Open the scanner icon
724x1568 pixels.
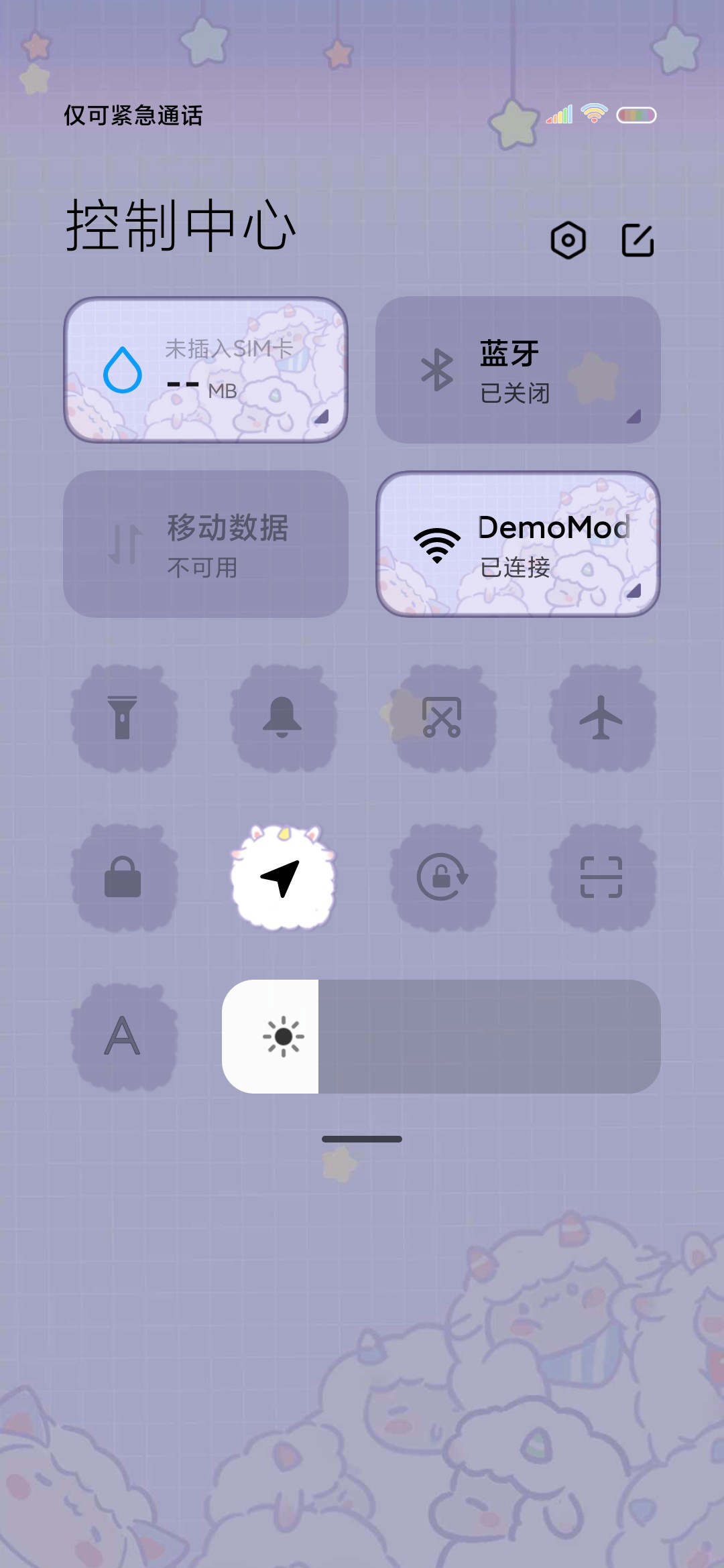(601, 877)
